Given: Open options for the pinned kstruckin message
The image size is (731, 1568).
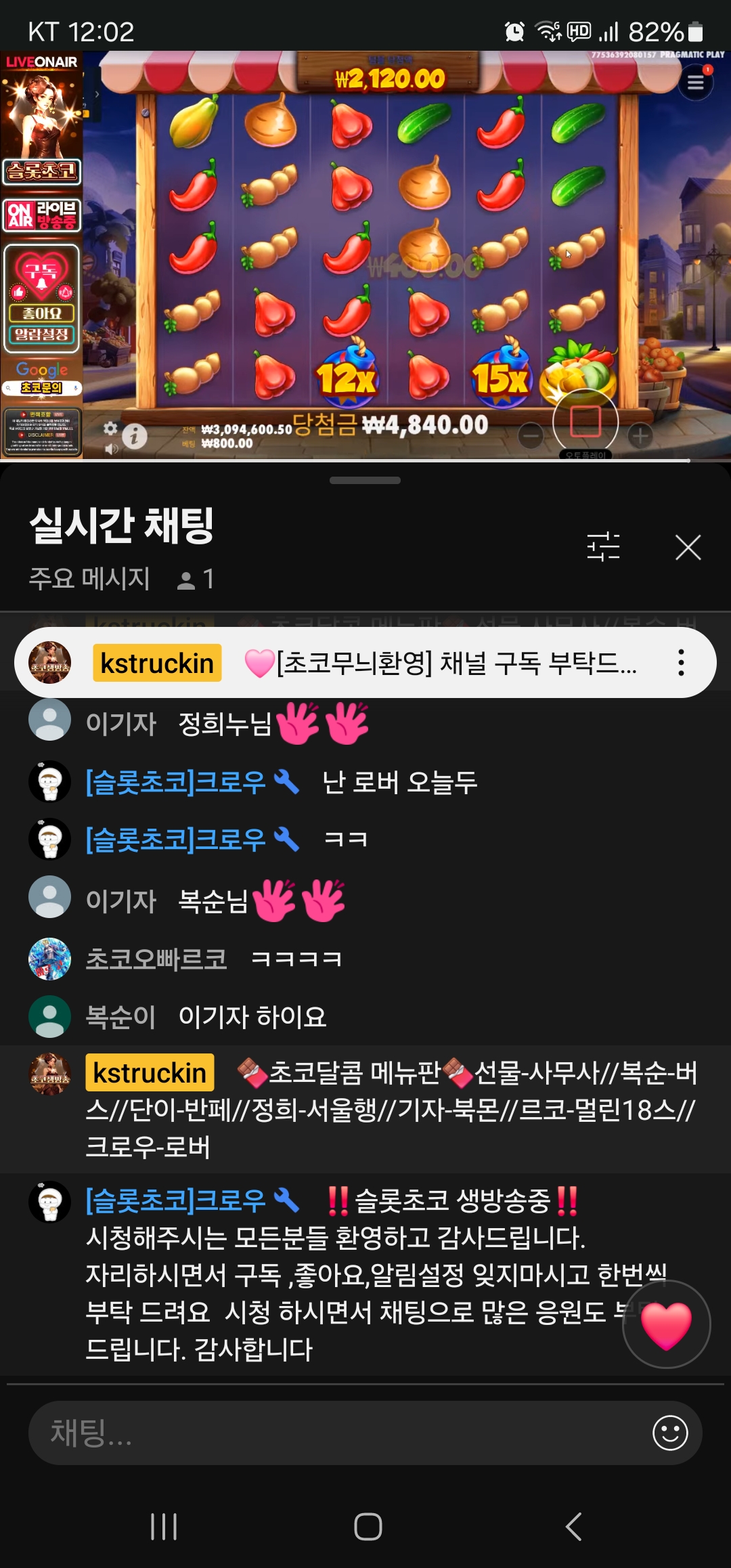Looking at the screenshot, I should pyautogui.click(x=681, y=663).
